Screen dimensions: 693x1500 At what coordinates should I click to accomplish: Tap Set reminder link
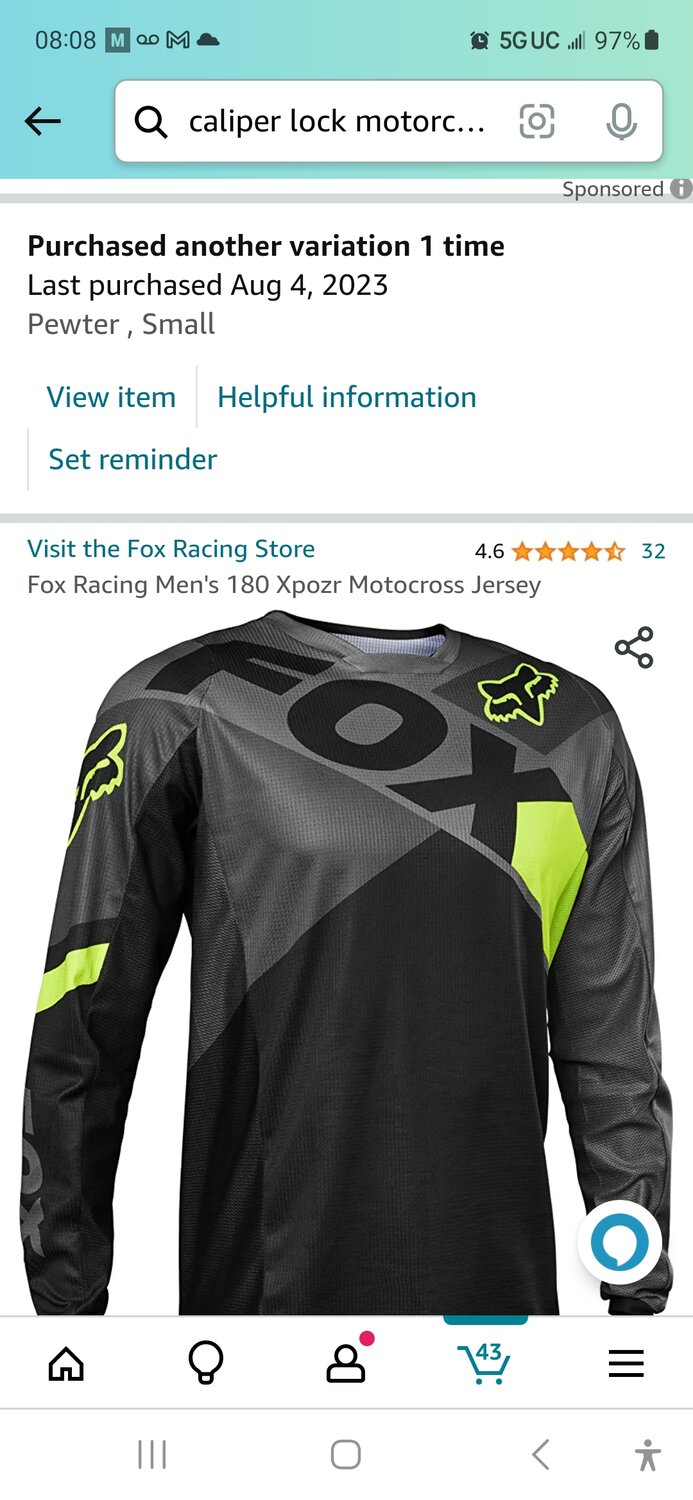point(133,459)
